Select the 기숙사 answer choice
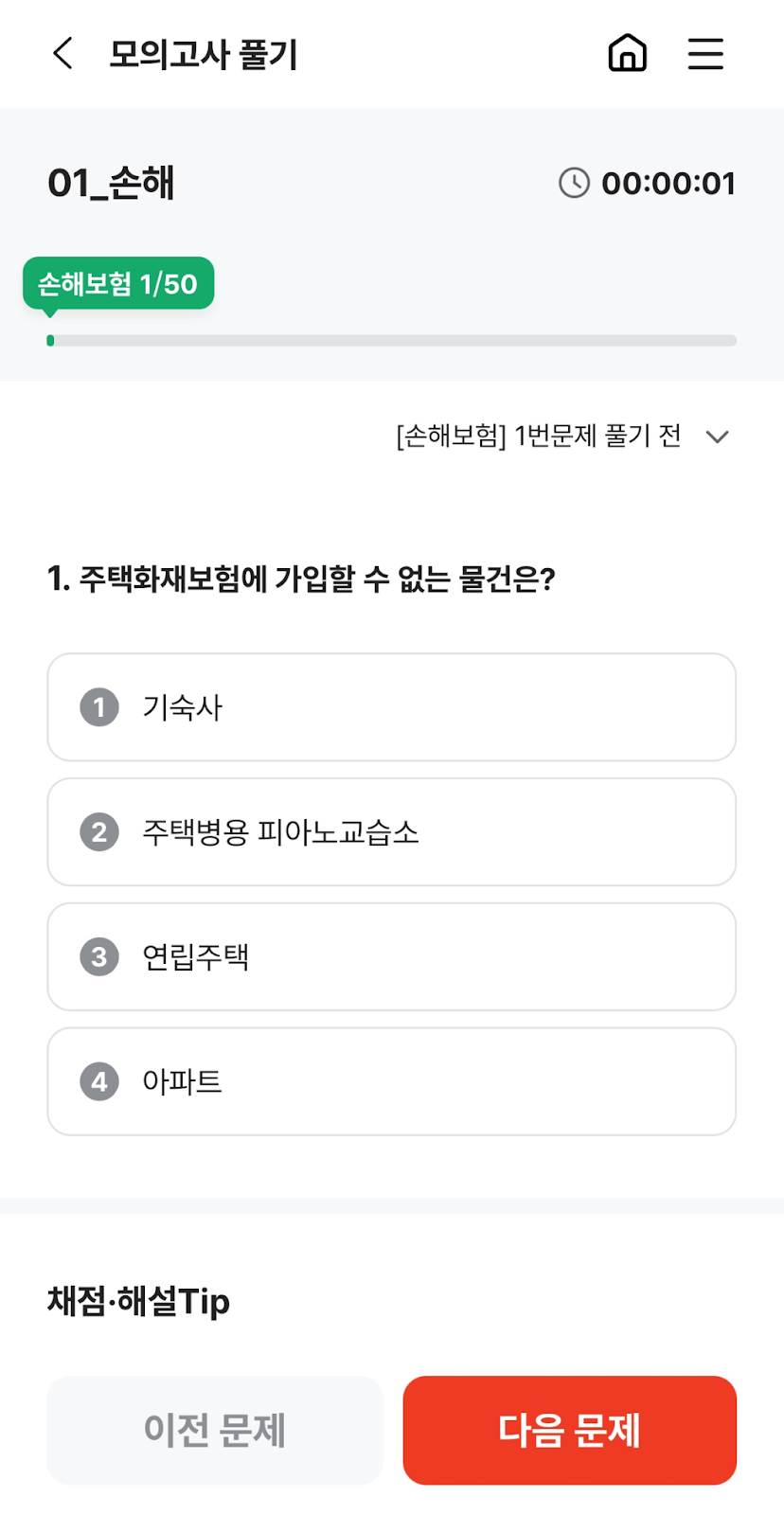This screenshot has width=784, height=1515. (x=391, y=707)
